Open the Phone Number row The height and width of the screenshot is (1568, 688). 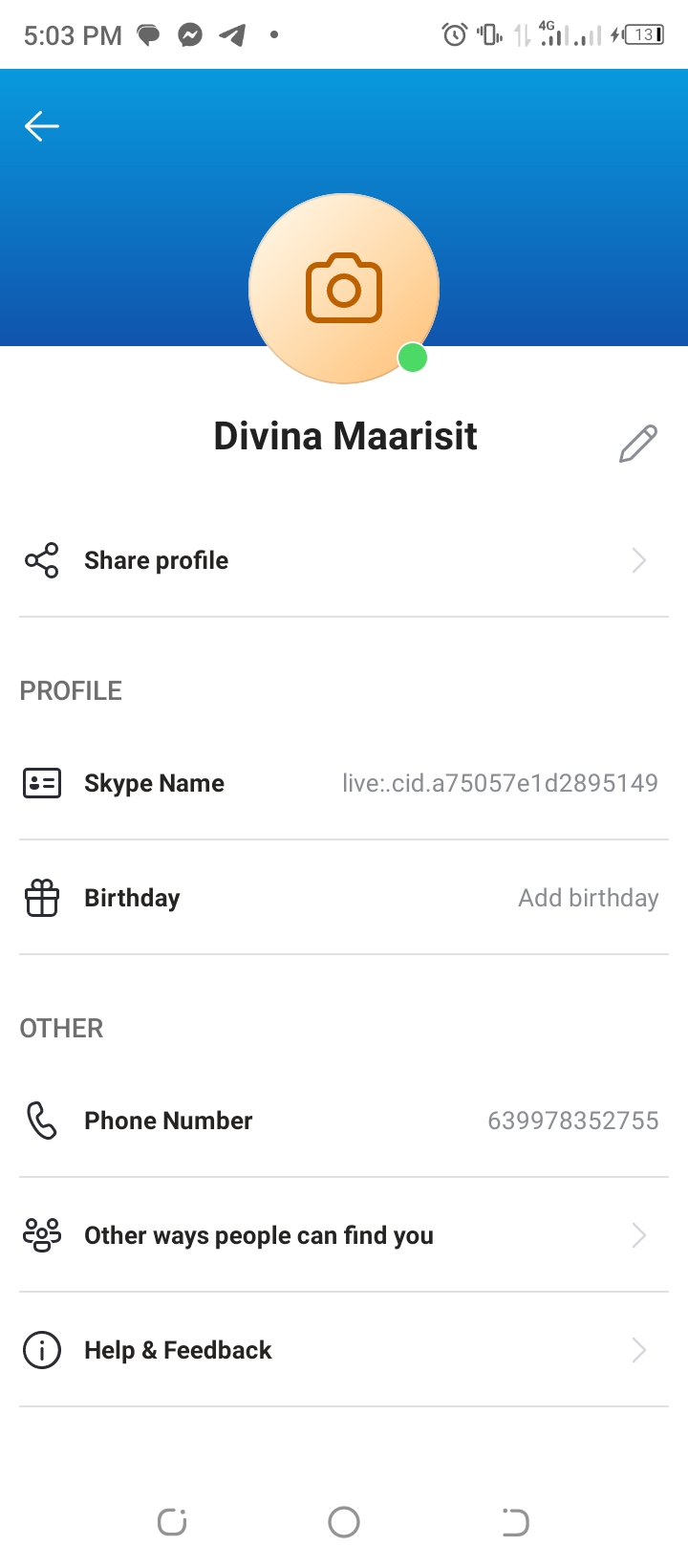click(x=344, y=1121)
